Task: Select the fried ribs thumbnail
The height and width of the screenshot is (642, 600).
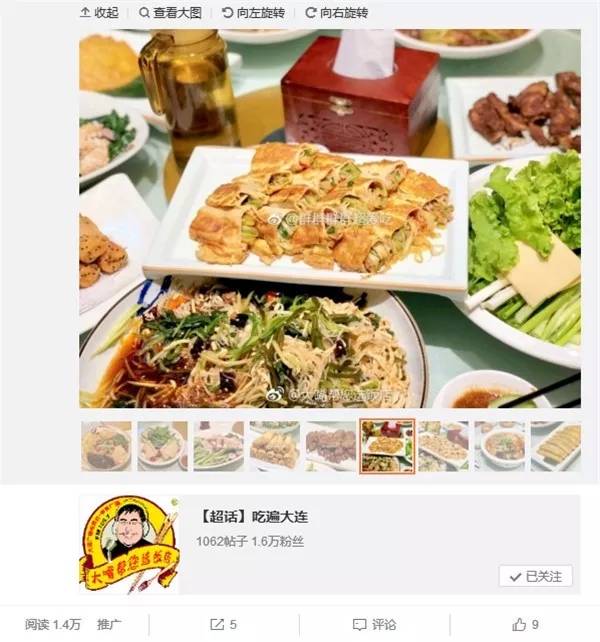Action: click(331, 446)
